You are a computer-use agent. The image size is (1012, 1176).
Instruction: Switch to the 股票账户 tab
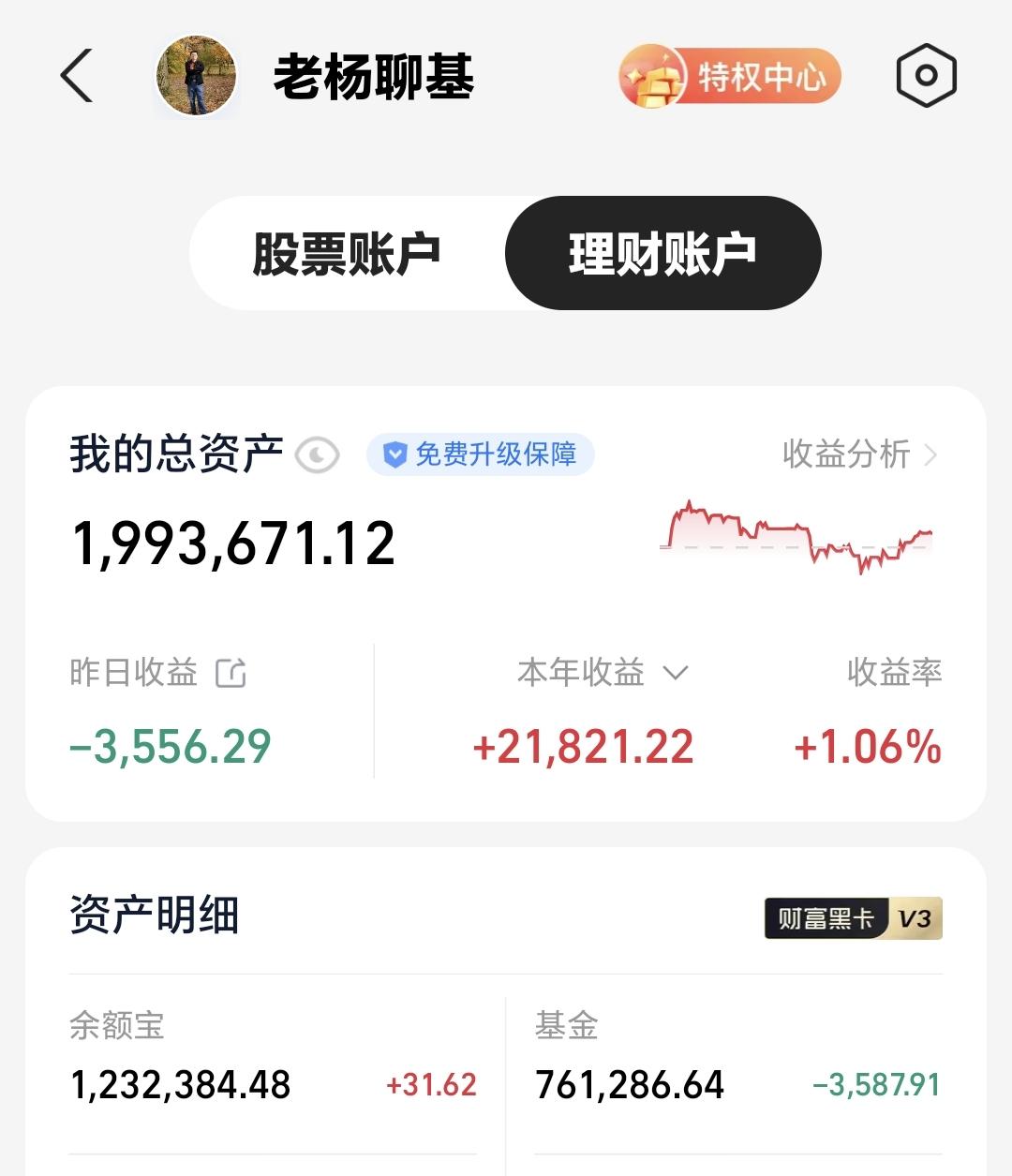click(346, 252)
